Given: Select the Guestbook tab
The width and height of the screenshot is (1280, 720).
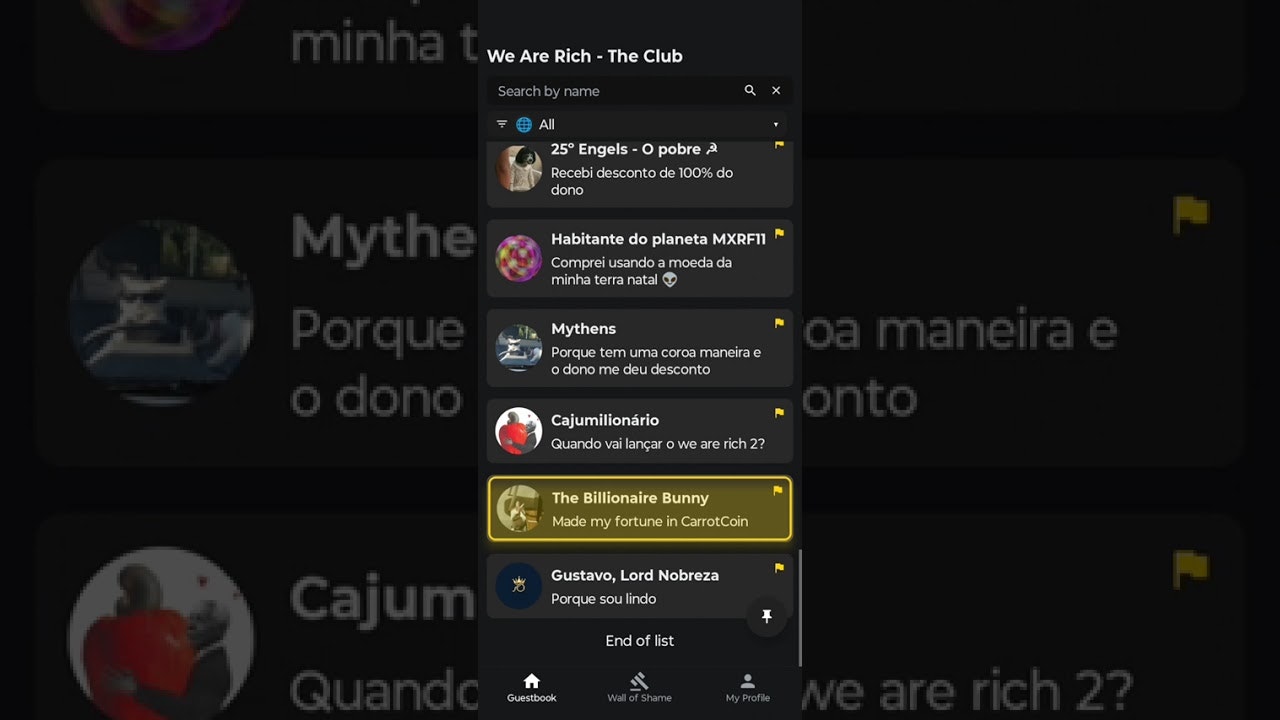Looking at the screenshot, I should click(x=532, y=688).
